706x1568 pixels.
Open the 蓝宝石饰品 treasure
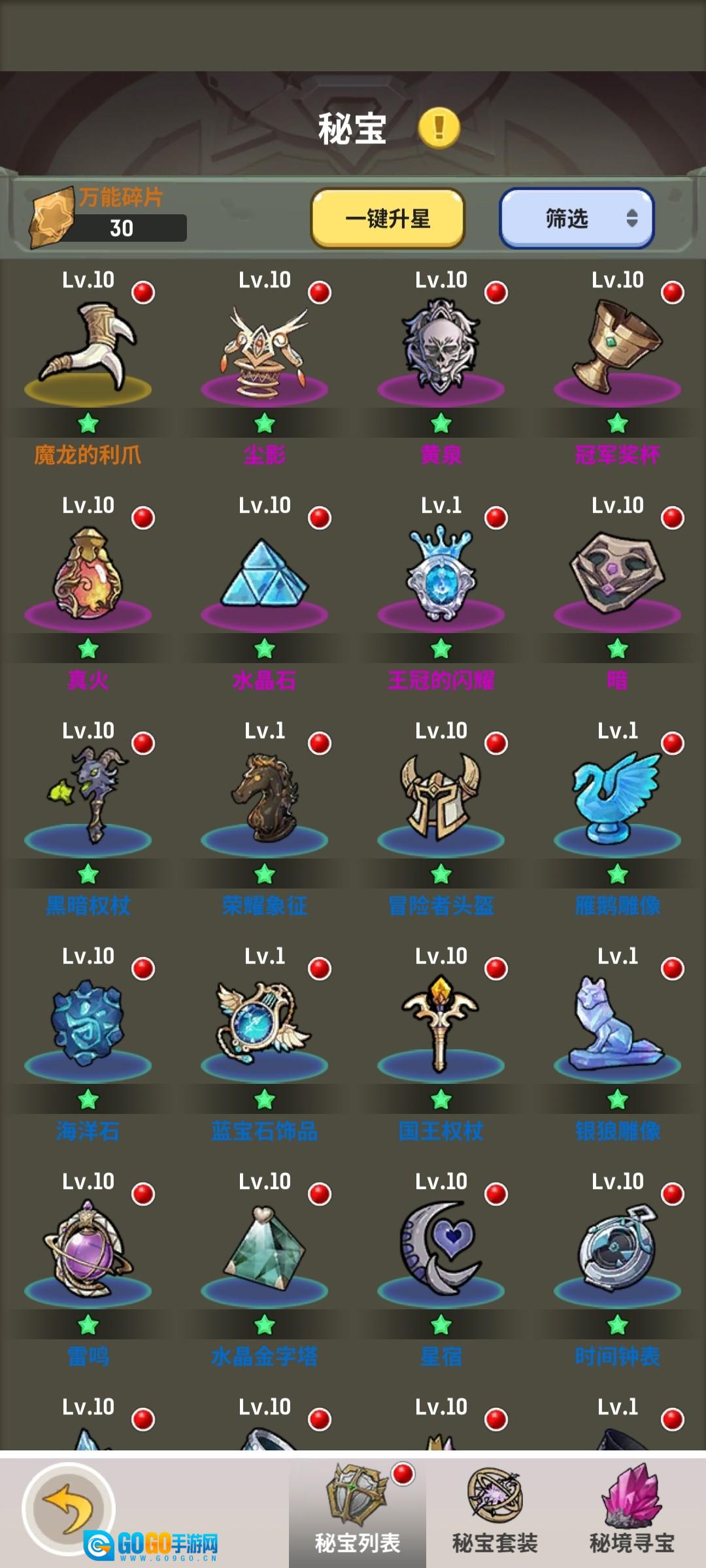[265, 1042]
